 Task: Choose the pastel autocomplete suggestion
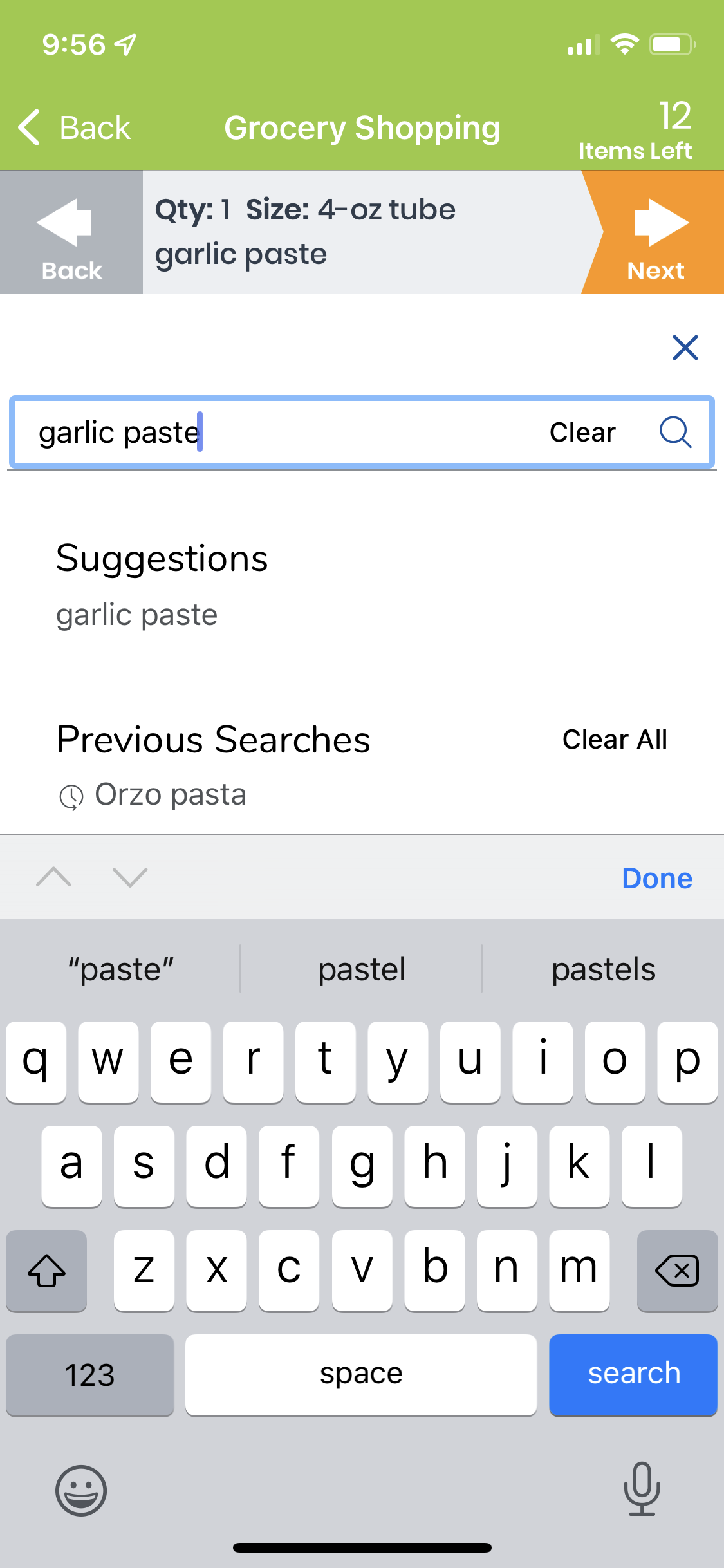click(362, 969)
